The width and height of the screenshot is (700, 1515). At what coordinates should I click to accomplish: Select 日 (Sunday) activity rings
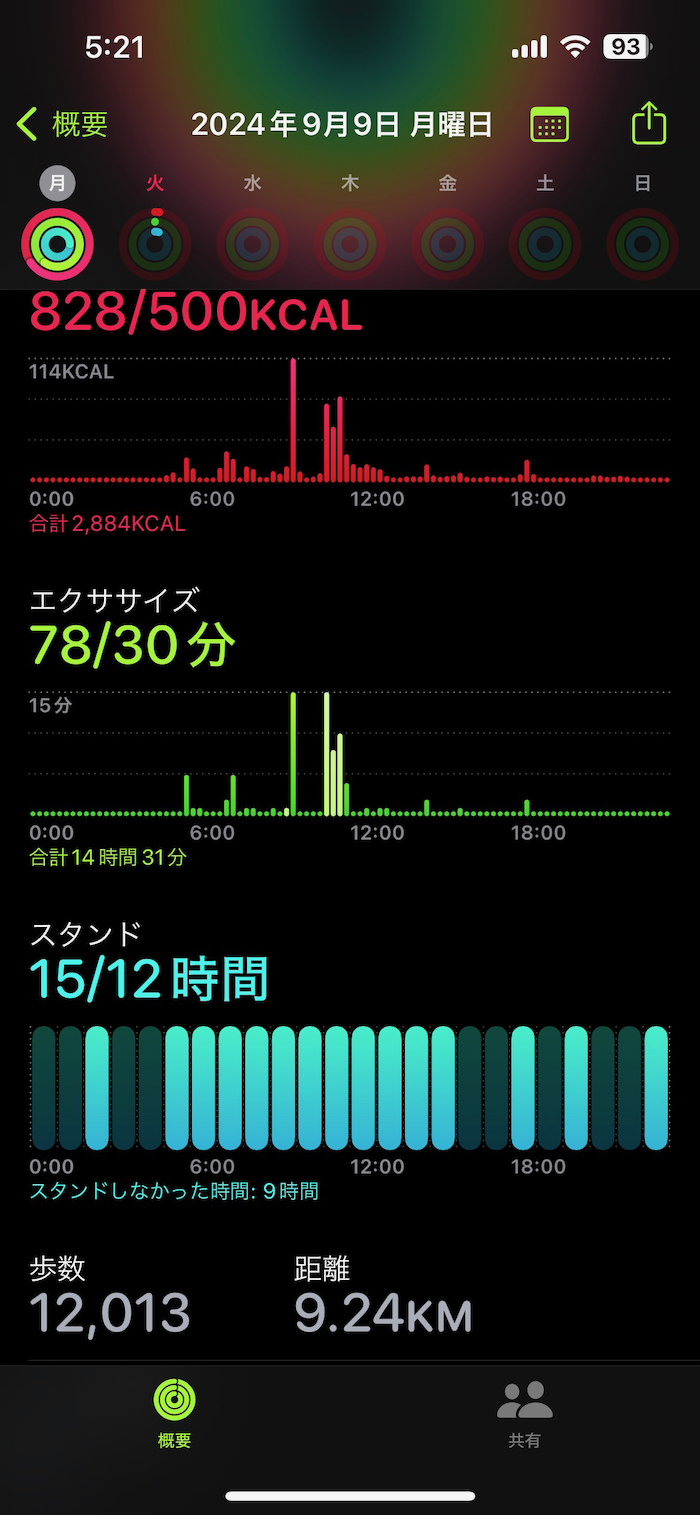point(643,243)
